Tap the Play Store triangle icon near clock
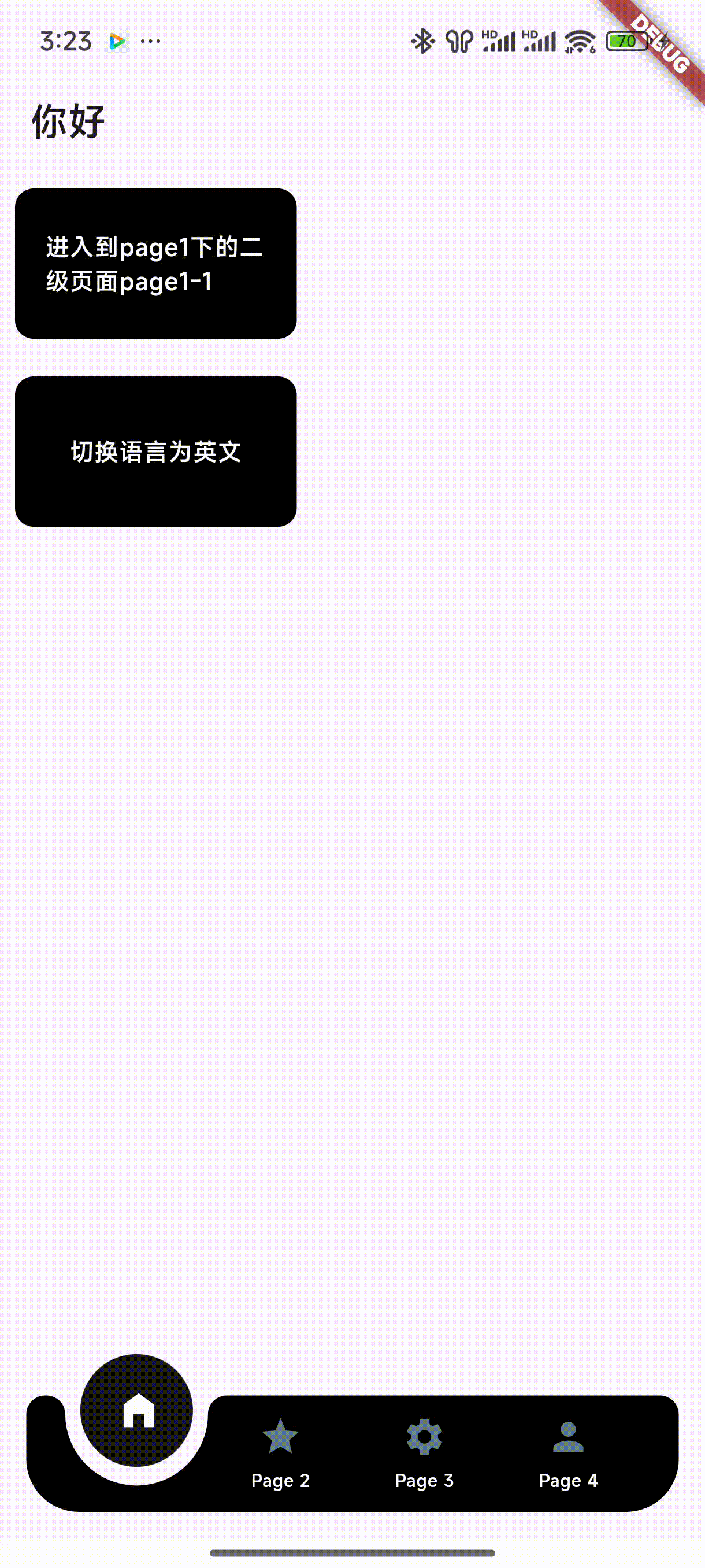 click(x=117, y=41)
